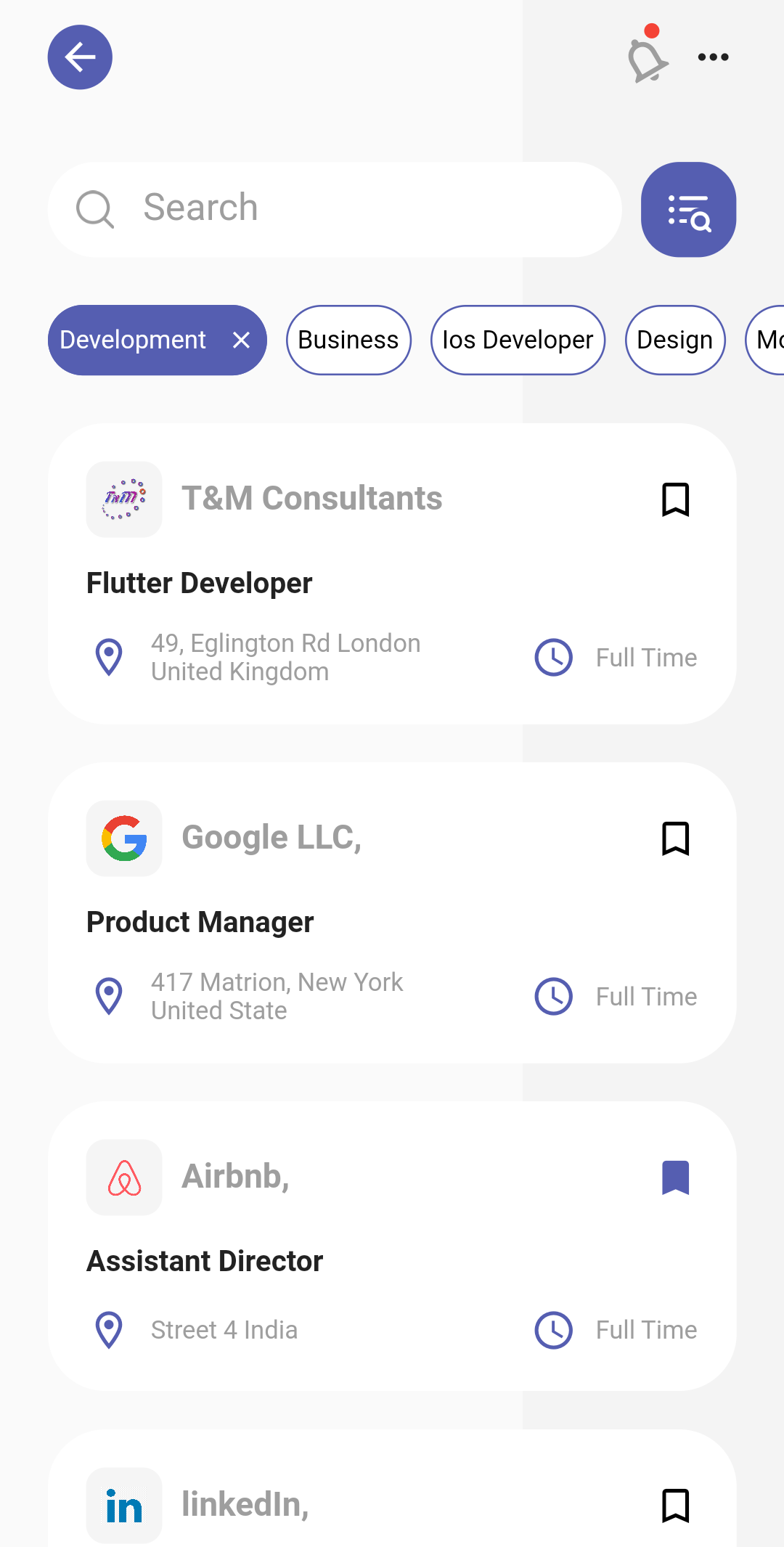784x1547 pixels.
Task: Go back using the arrow button
Action: pos(80,57)
